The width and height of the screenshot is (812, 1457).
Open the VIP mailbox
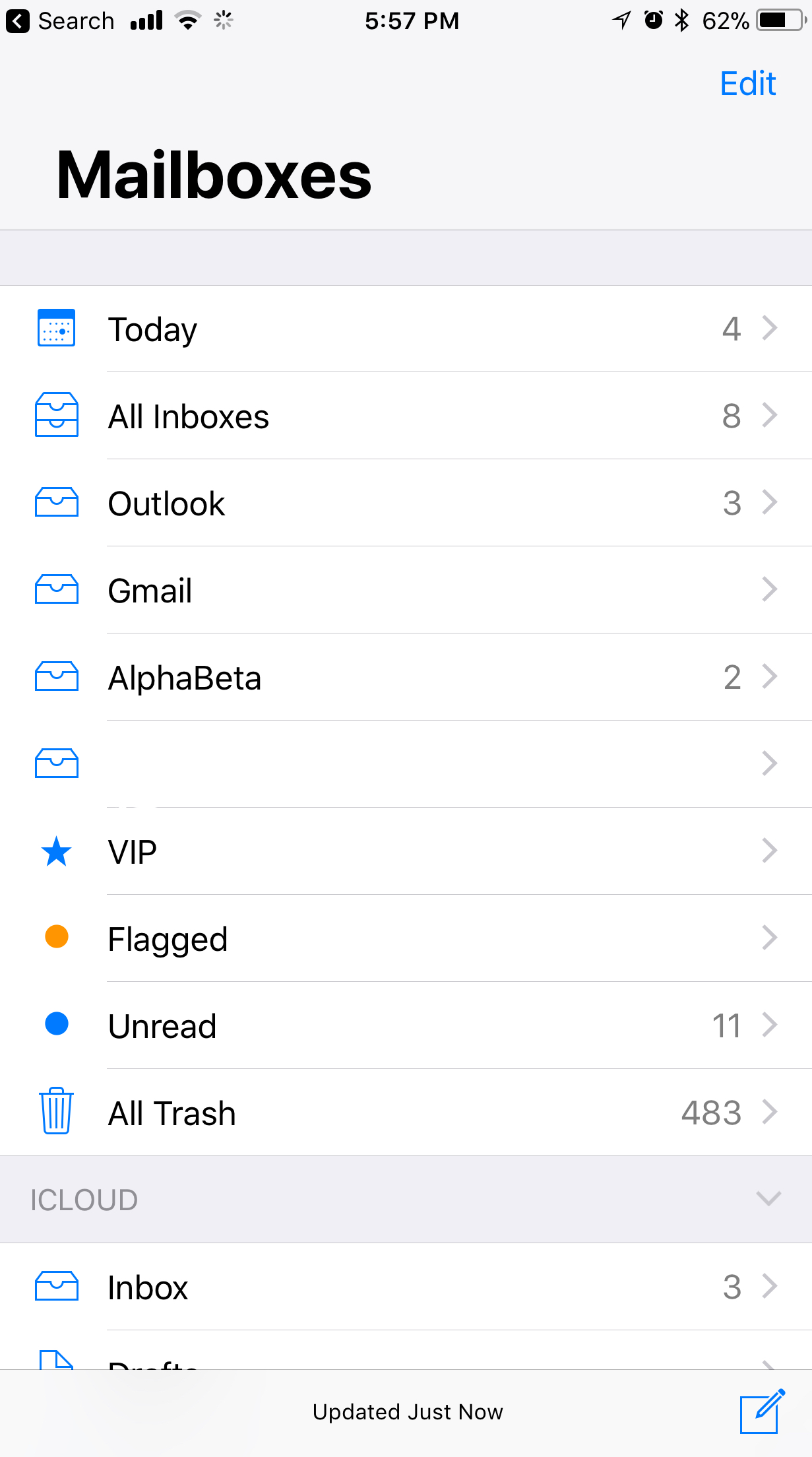(x=406, y=851)
